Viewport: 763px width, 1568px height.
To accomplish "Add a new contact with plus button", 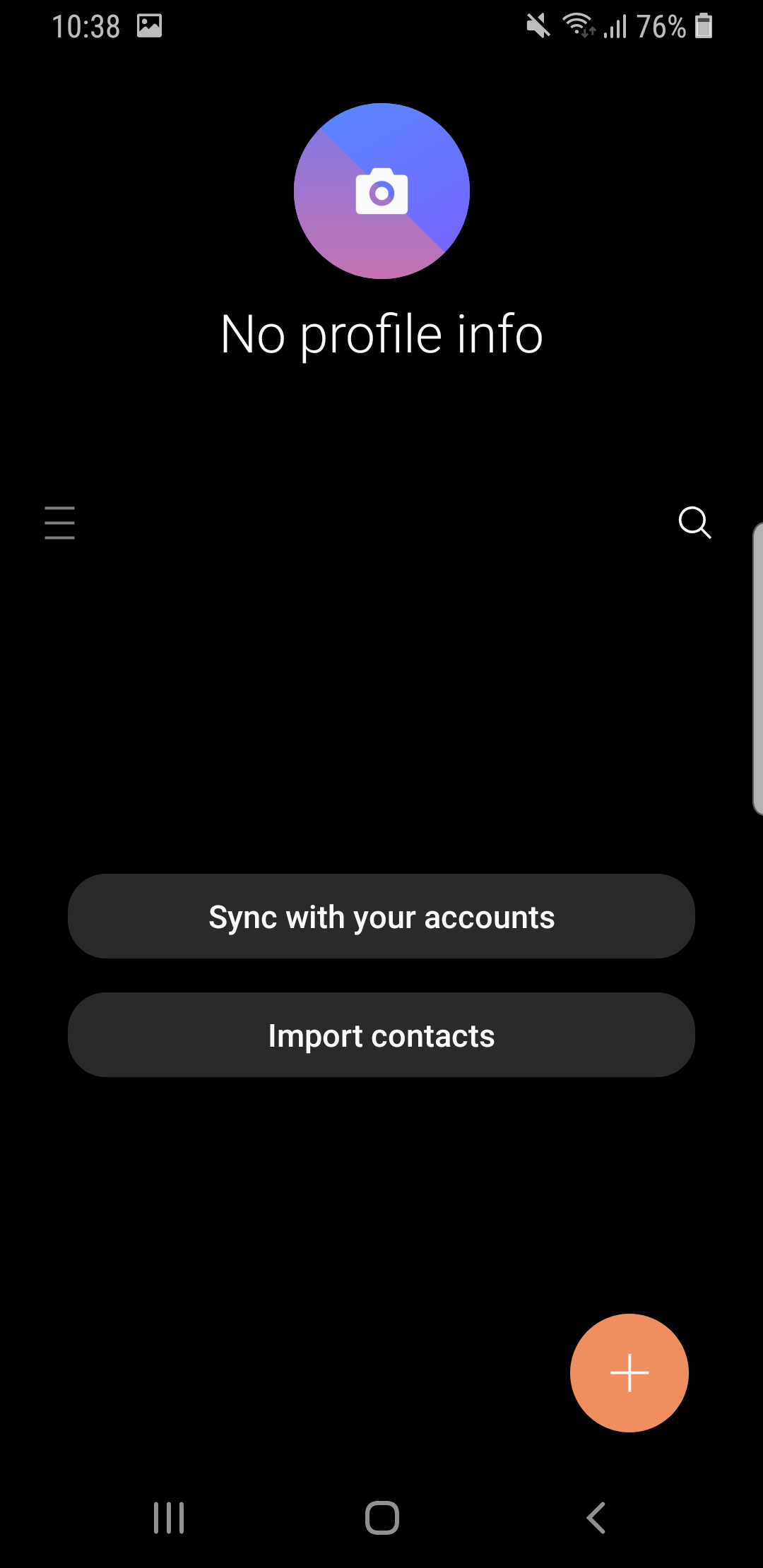I will click(x=629, y=1373).
